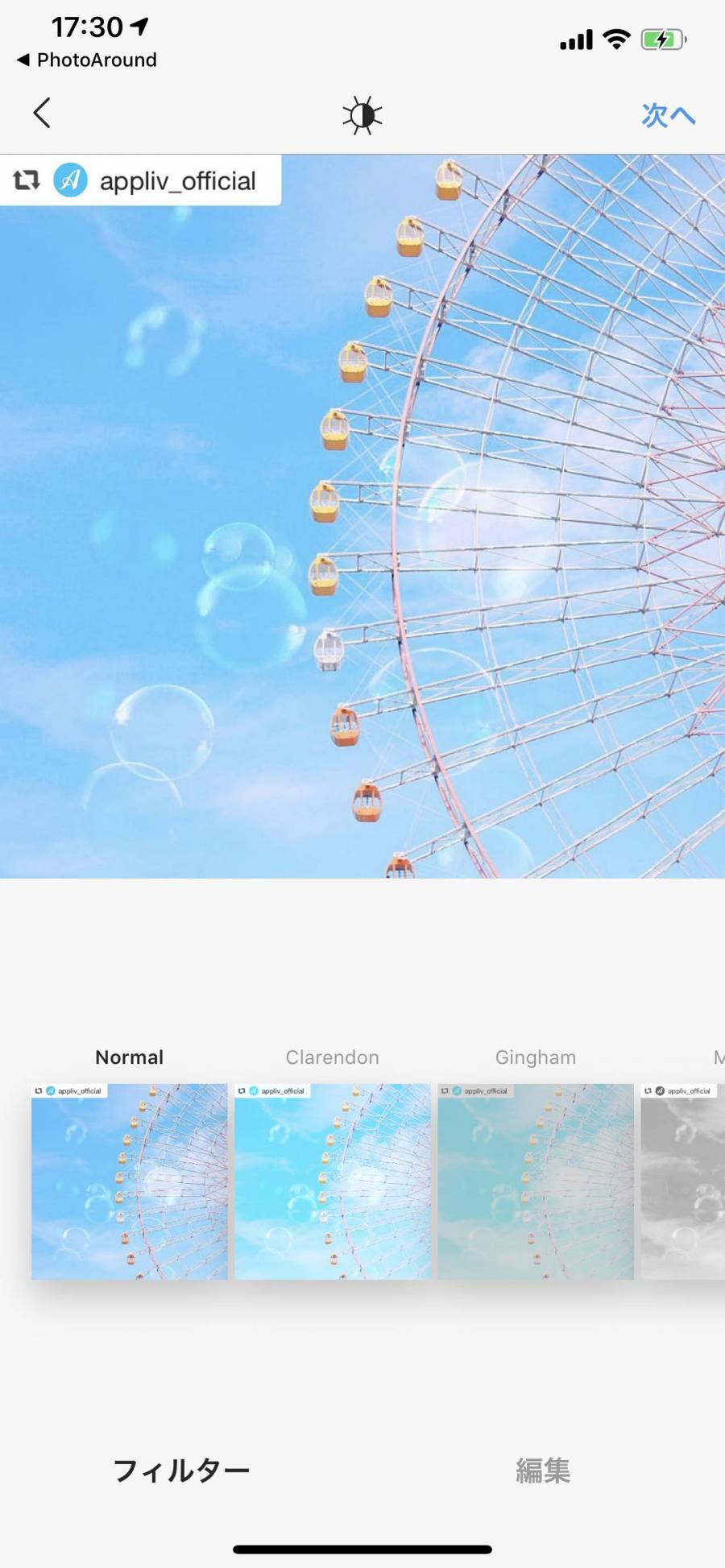Image resolution: width=725 pixels, height=1568 pixels.
Task: Return to PhotoAround app
Action: 87,60
